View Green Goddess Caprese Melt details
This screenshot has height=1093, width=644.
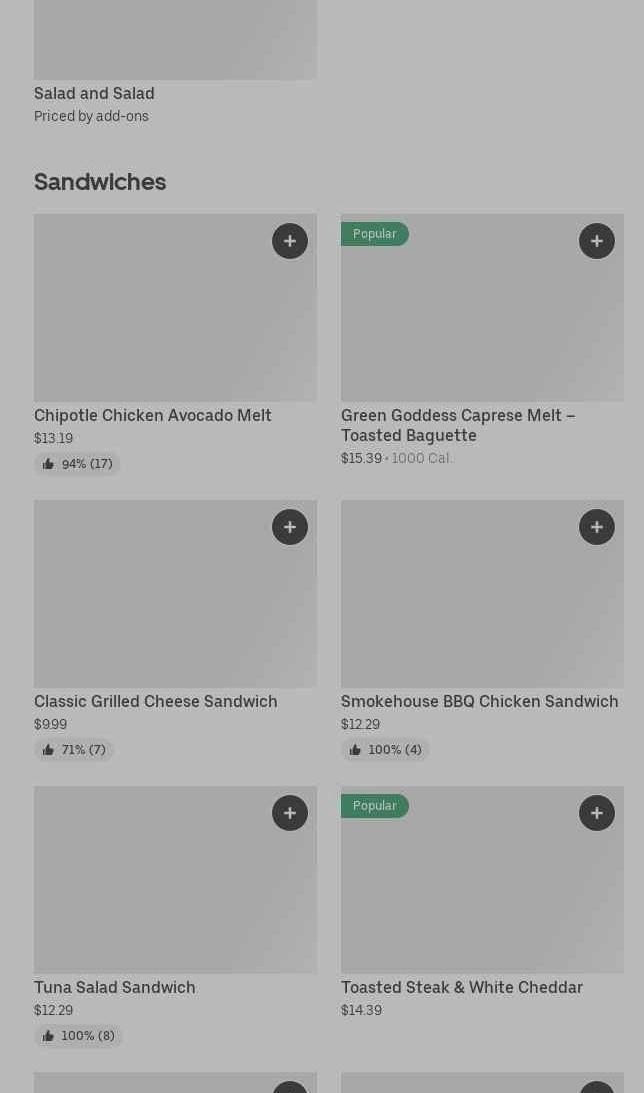click(458, 425)
